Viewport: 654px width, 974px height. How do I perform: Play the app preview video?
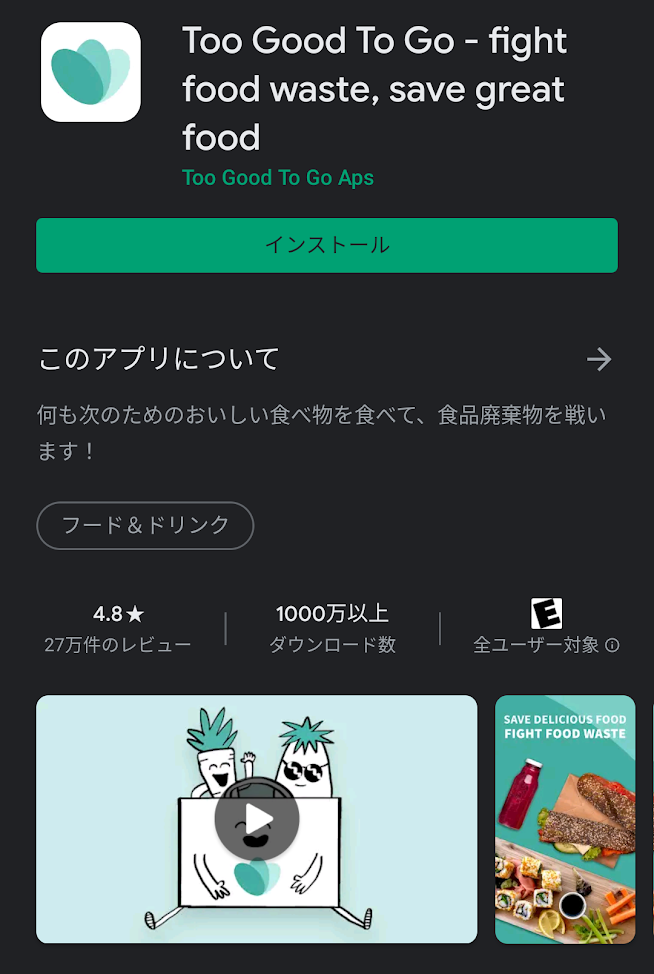coord(257,819)
